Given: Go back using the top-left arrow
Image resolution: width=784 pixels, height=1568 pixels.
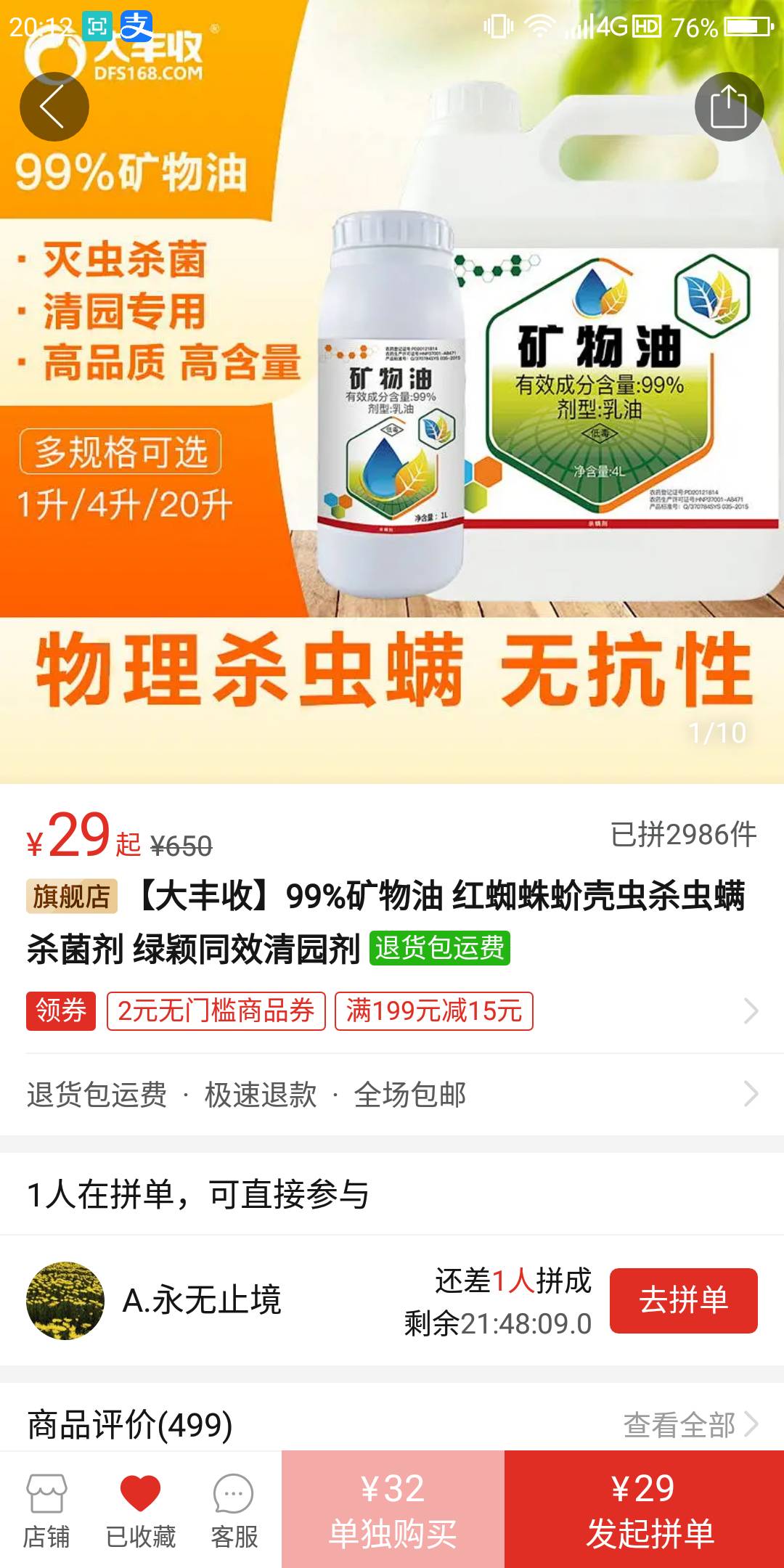Looking at the screenshot, I should pyautogui.click(x=54, y=107).
